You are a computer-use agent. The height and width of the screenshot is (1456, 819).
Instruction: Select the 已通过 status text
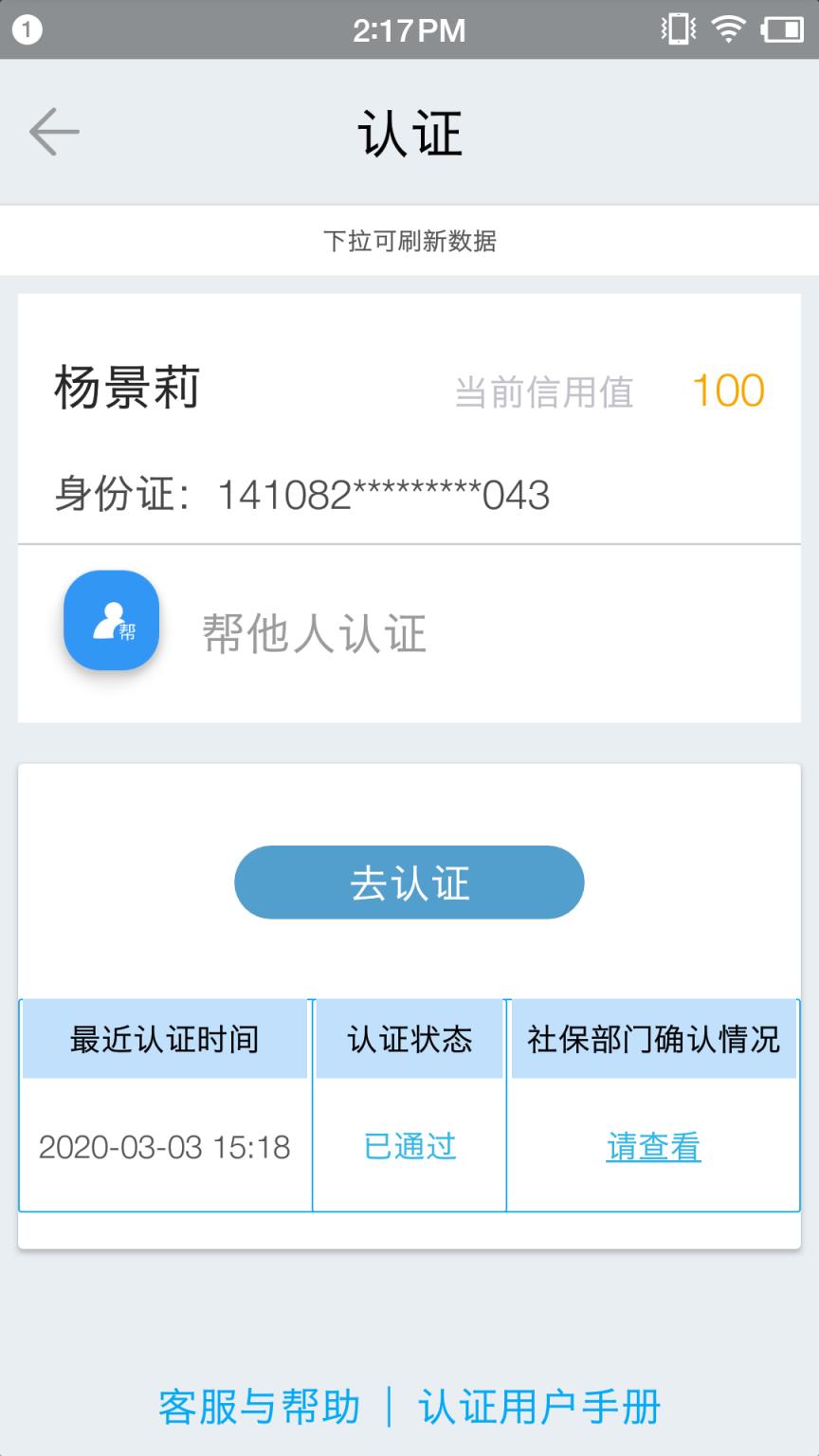click(409, 1147)
